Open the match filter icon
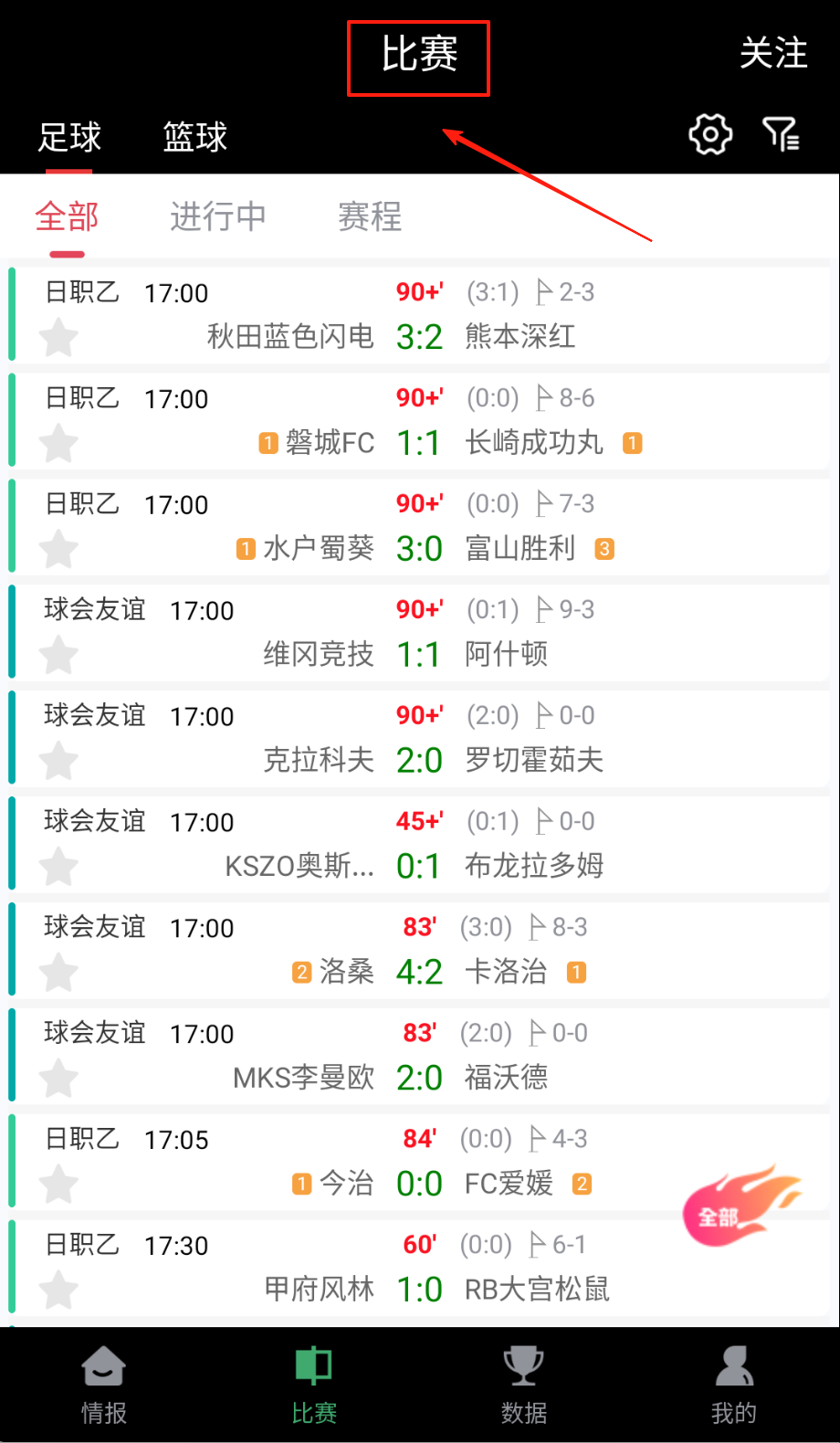Viewport: 840px width, 1443px height. (781, 134)
